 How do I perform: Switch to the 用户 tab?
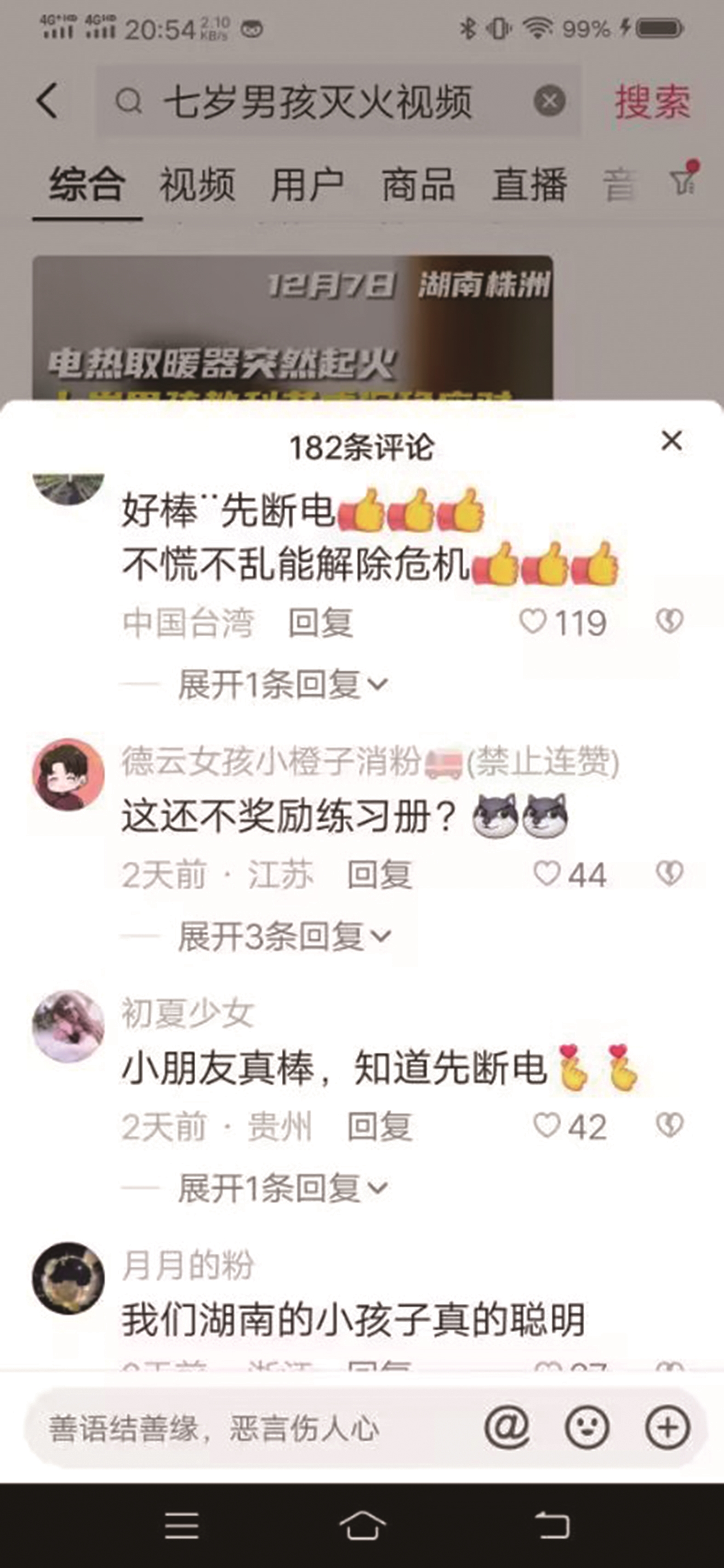[308, 184]
